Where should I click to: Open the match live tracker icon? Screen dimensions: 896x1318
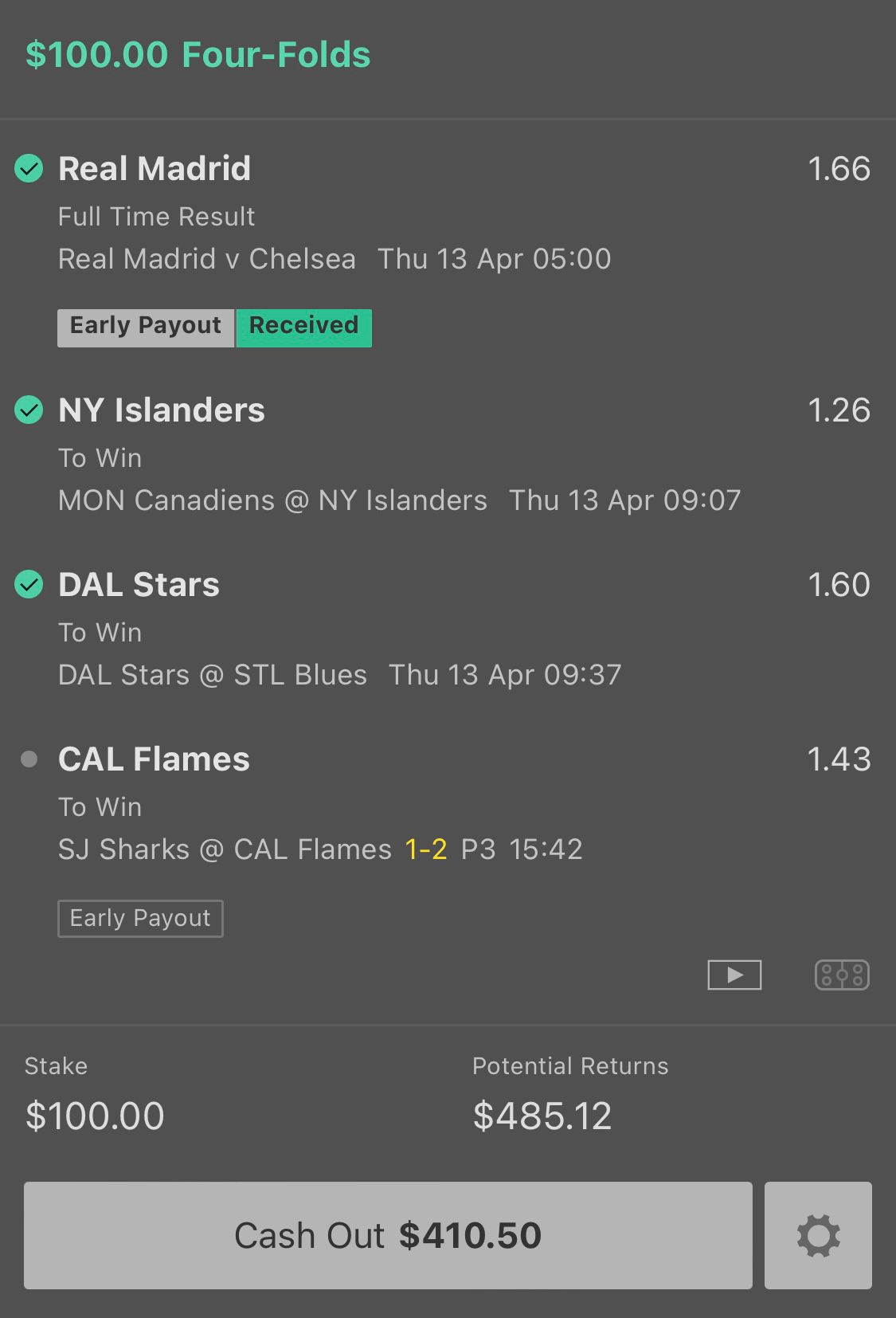click(x=842, y=975)
